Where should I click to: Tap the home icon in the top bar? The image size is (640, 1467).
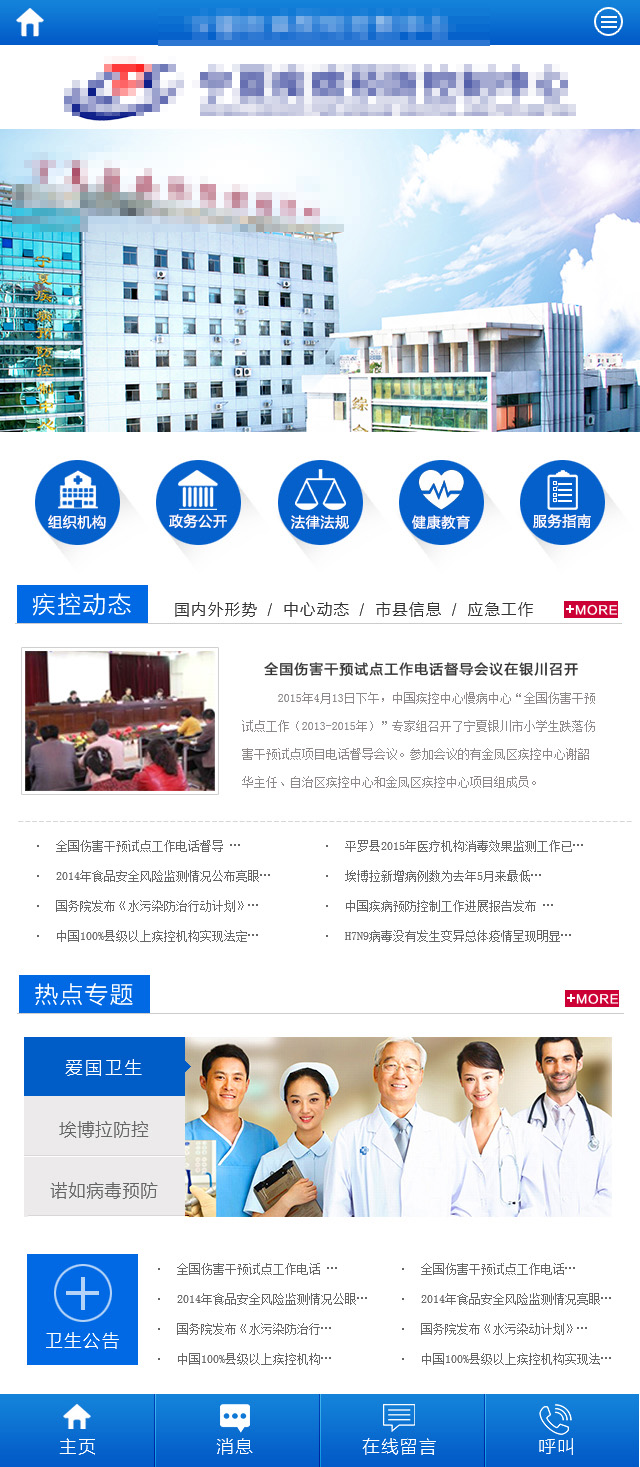coord(30,22)
